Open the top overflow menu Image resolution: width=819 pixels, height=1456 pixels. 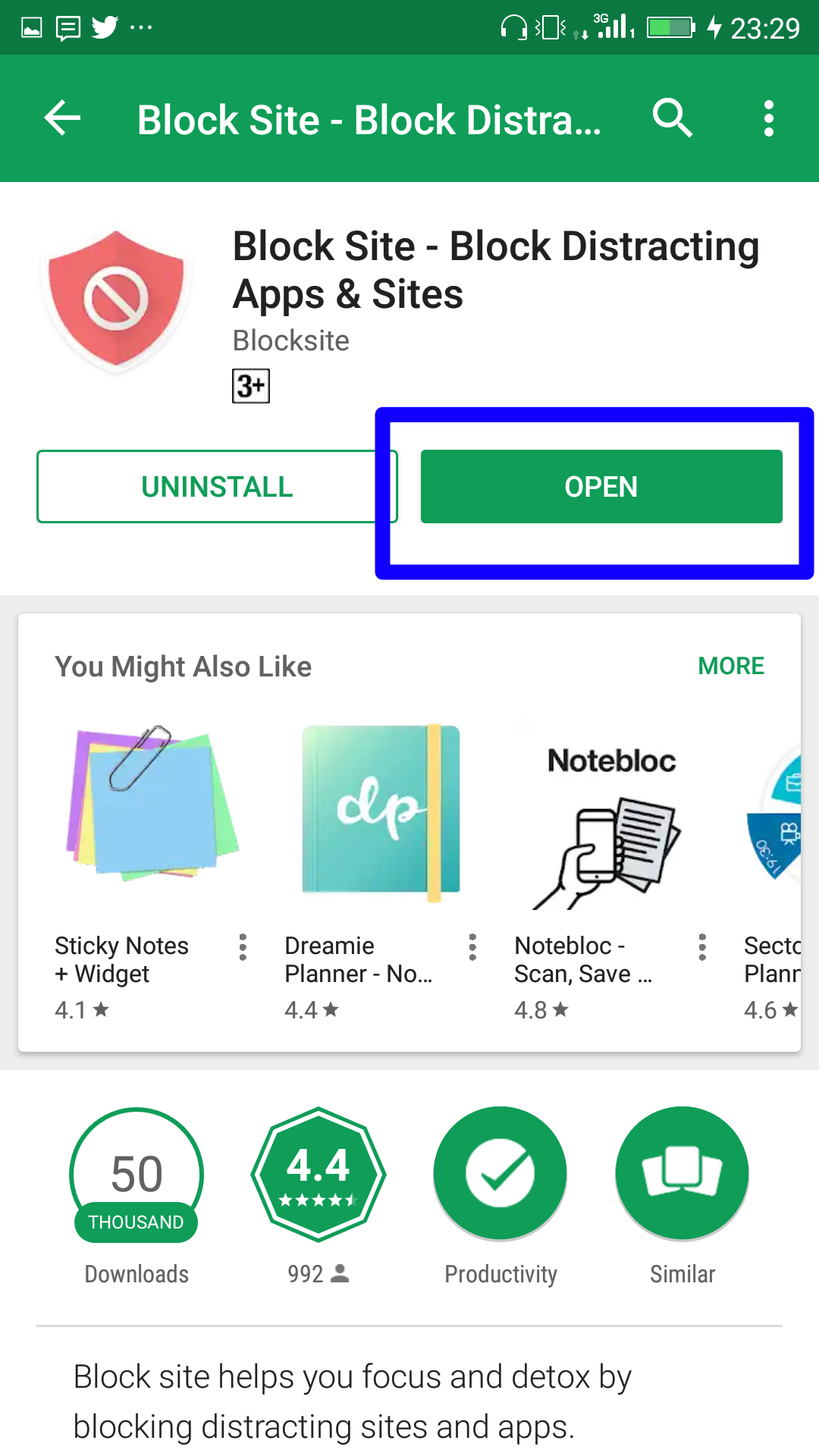tap(769, 118)
